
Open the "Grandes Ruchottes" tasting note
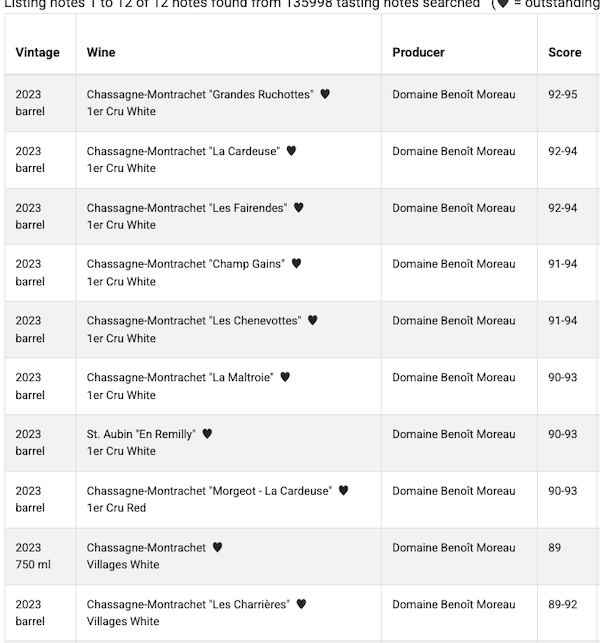200,95
